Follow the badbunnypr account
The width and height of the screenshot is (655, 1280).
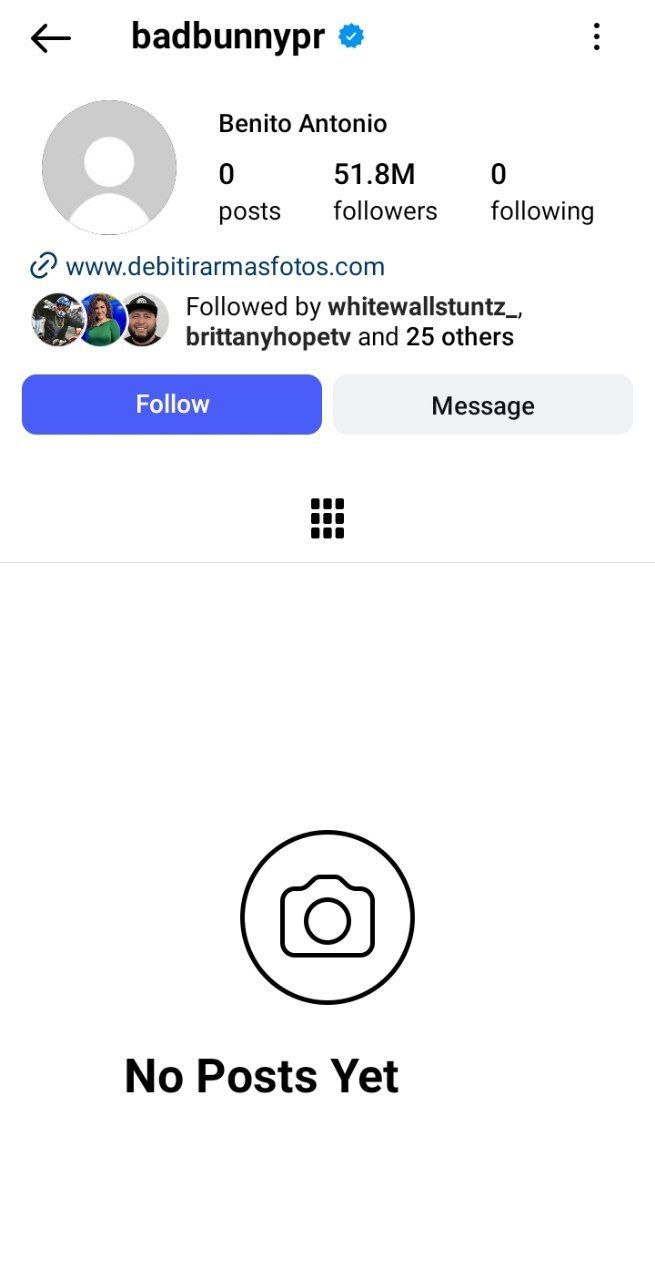172,404
